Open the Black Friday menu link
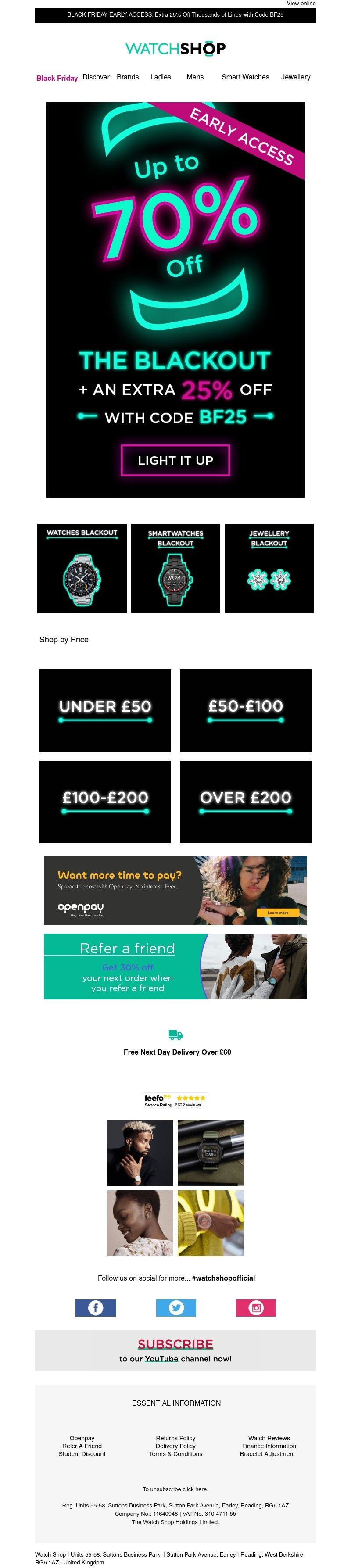Image resolution: width=351 pixels, height=1568 pixels. (x=57, y=78)
